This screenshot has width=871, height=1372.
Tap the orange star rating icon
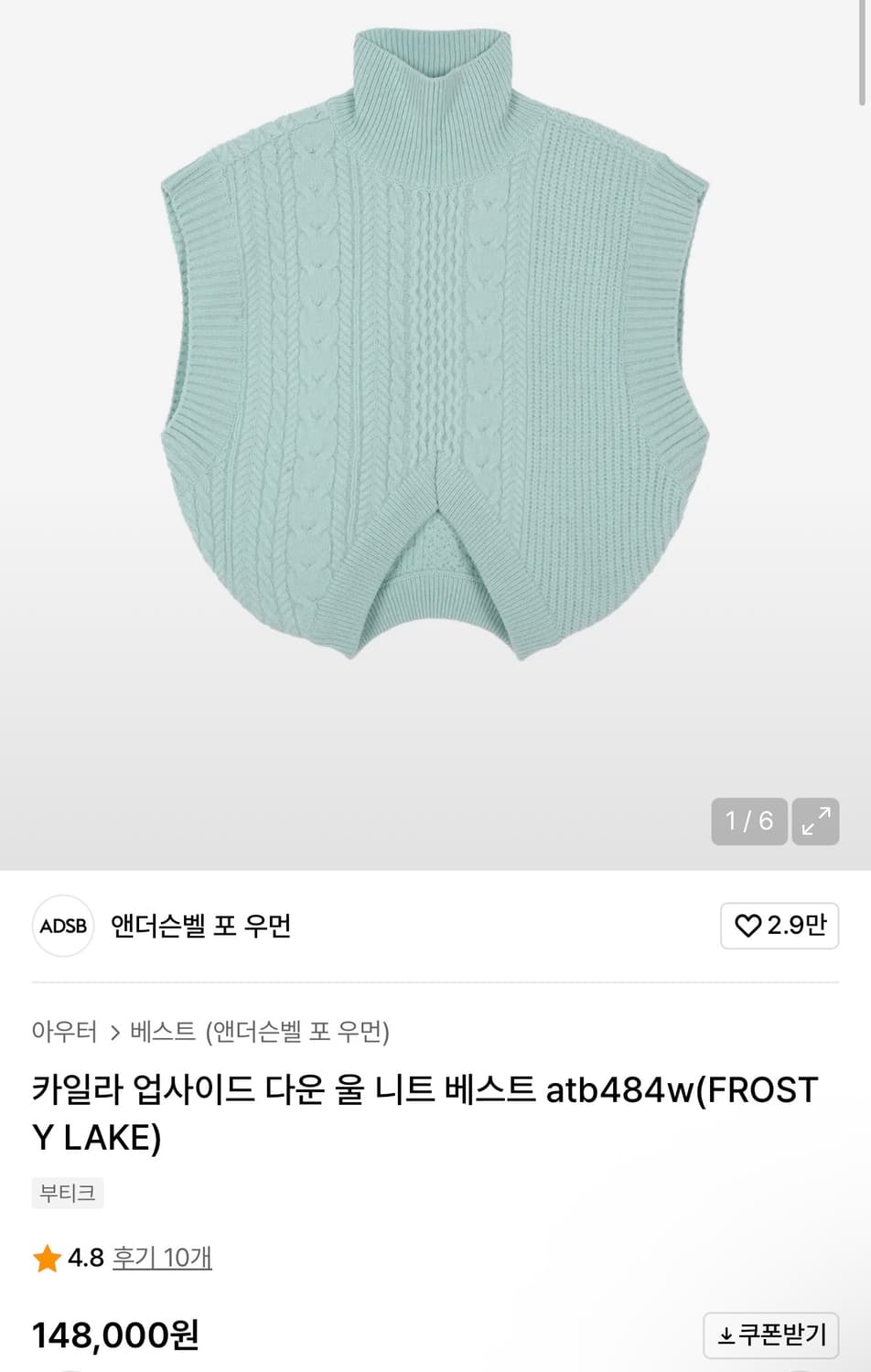pyautogui.click(x=46, y=1256)
